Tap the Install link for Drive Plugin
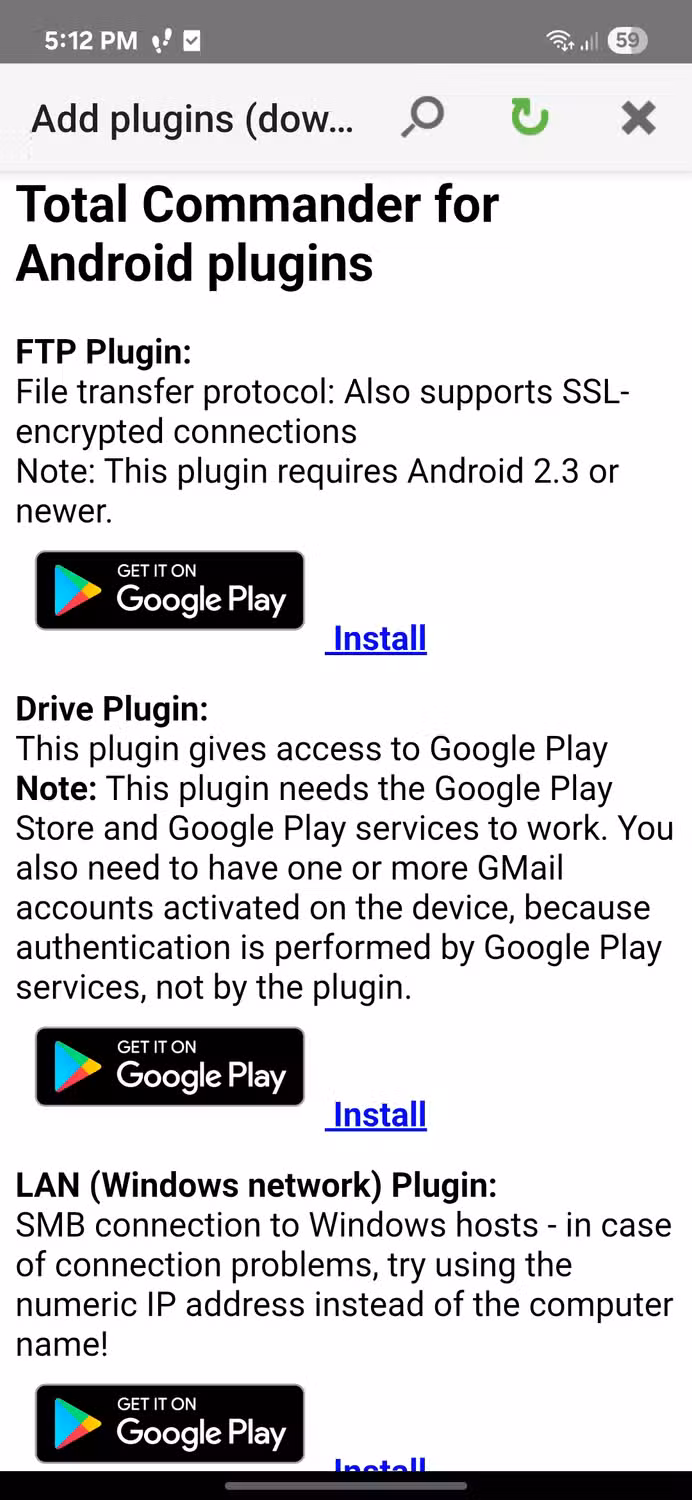 pos(377,1114)
